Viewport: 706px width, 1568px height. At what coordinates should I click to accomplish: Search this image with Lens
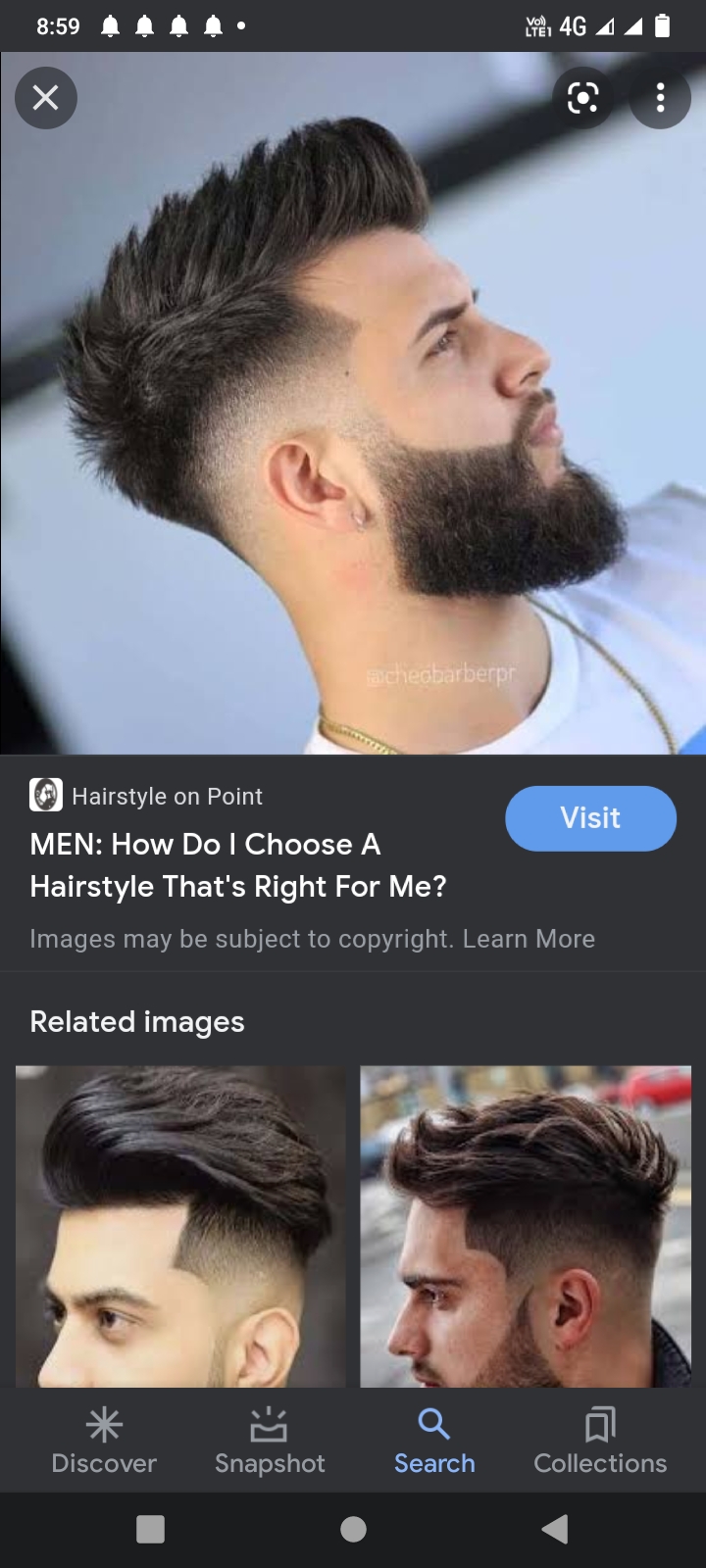[582, 98]
